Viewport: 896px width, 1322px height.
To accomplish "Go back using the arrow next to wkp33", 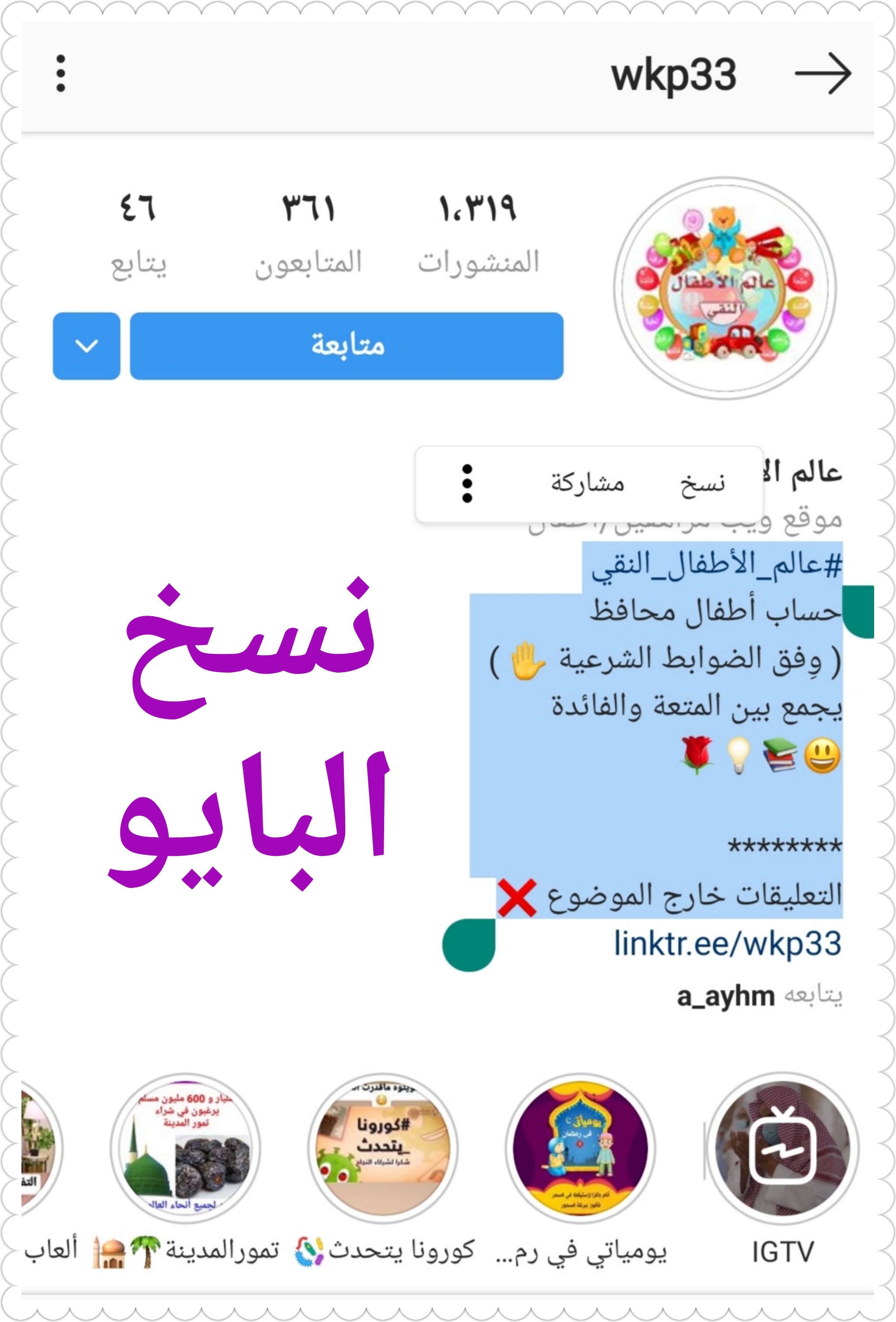I will tap(822, 74).
